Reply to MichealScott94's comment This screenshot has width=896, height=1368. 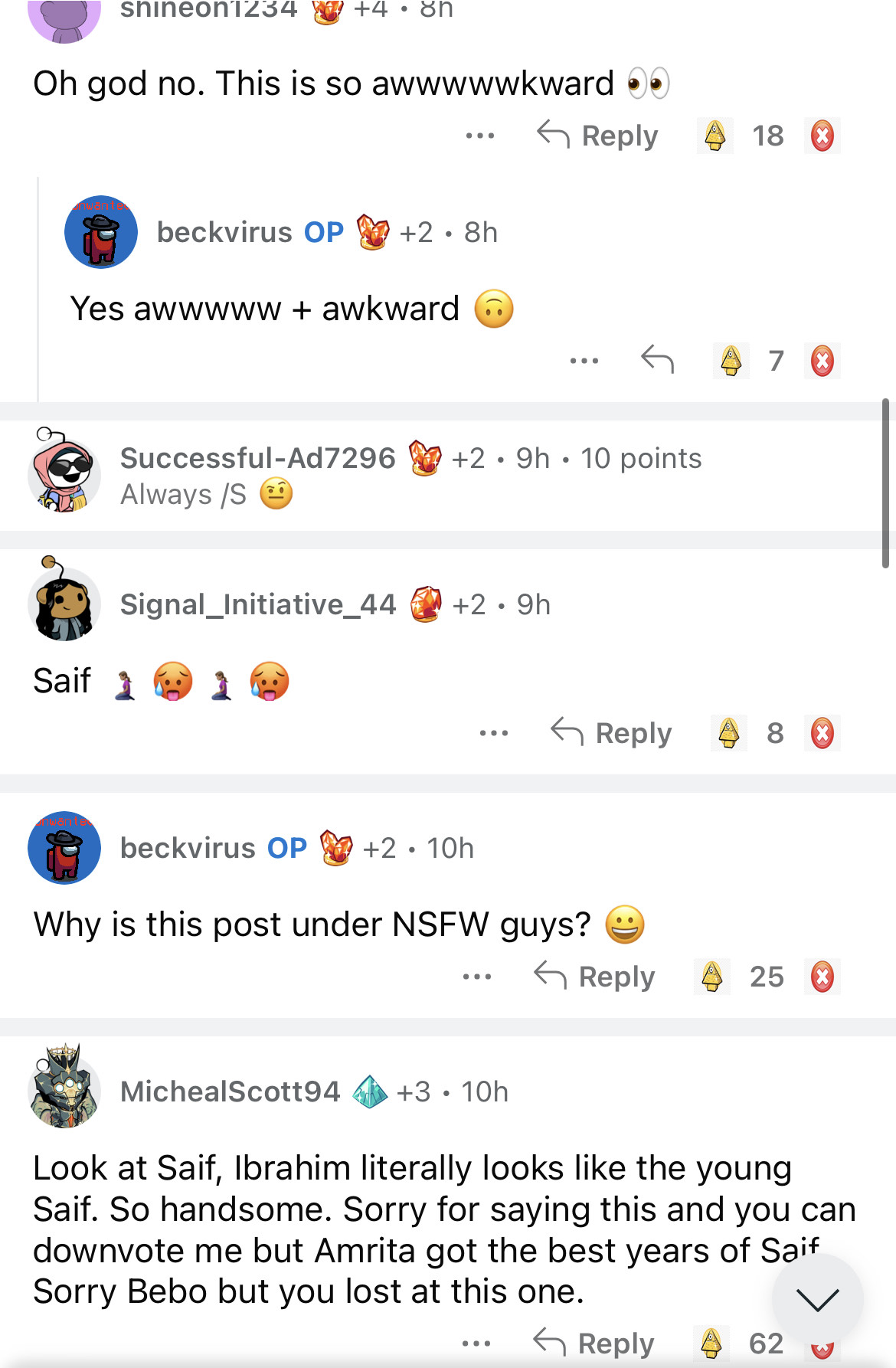[x=594, y=1343]
